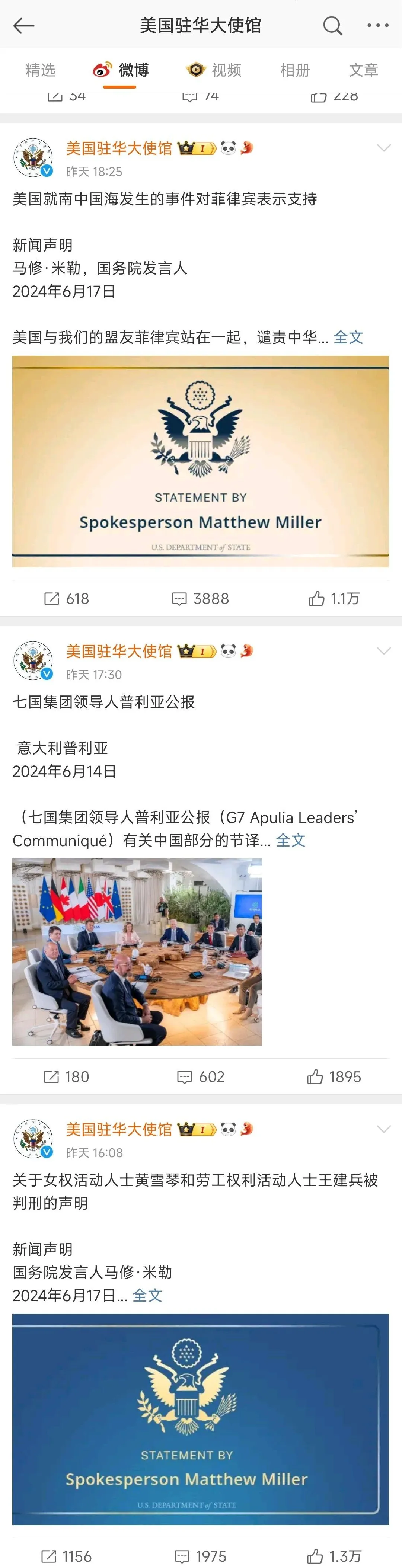
Task: View the 602 comments on the G7 post
Action: (200, 1077)
